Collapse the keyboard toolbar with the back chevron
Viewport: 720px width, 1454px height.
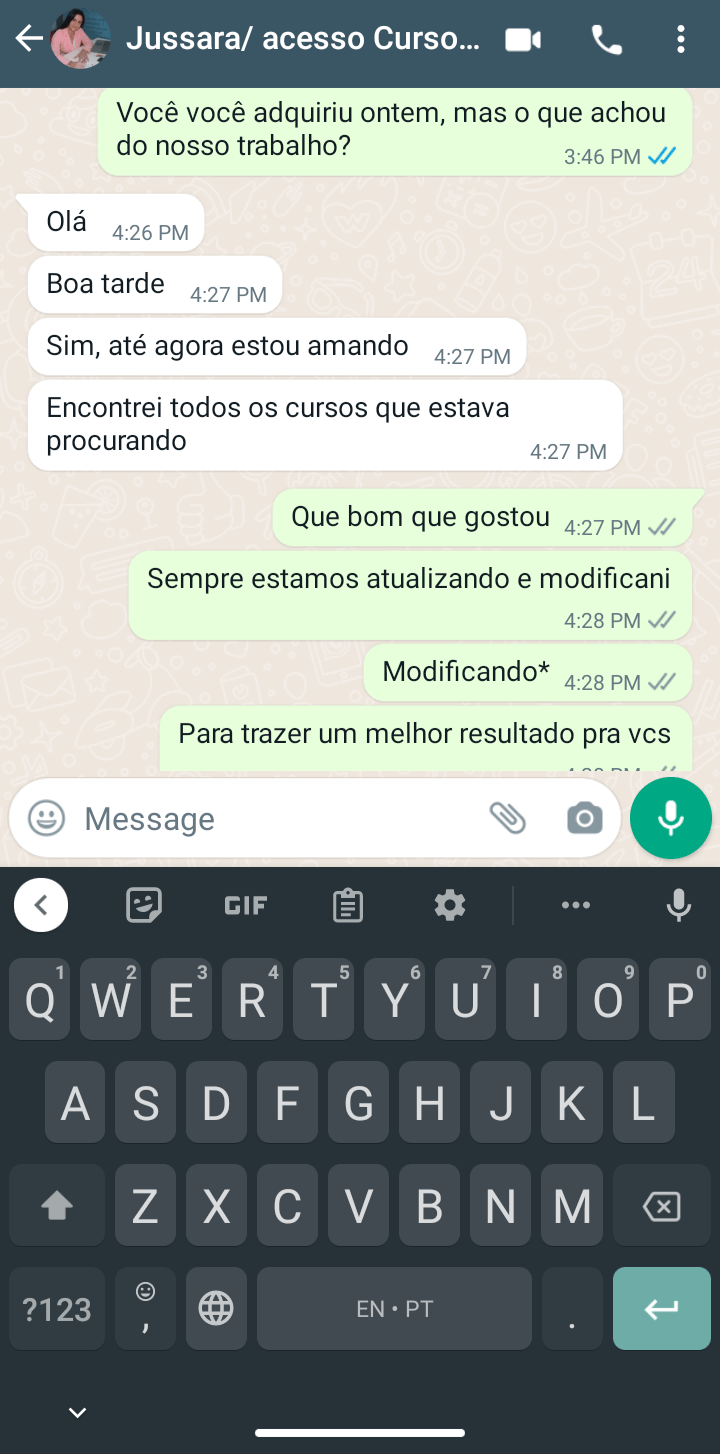(41, 906)
